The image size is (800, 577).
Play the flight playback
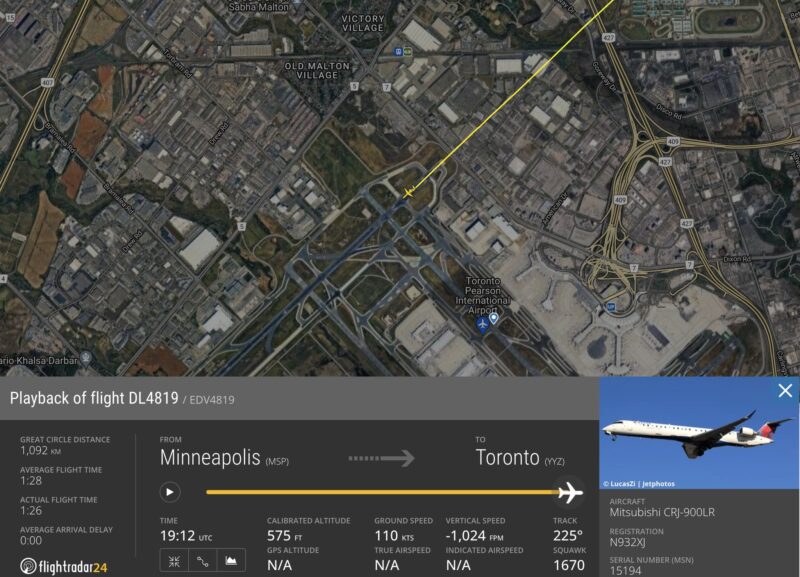tap(170, 492)
